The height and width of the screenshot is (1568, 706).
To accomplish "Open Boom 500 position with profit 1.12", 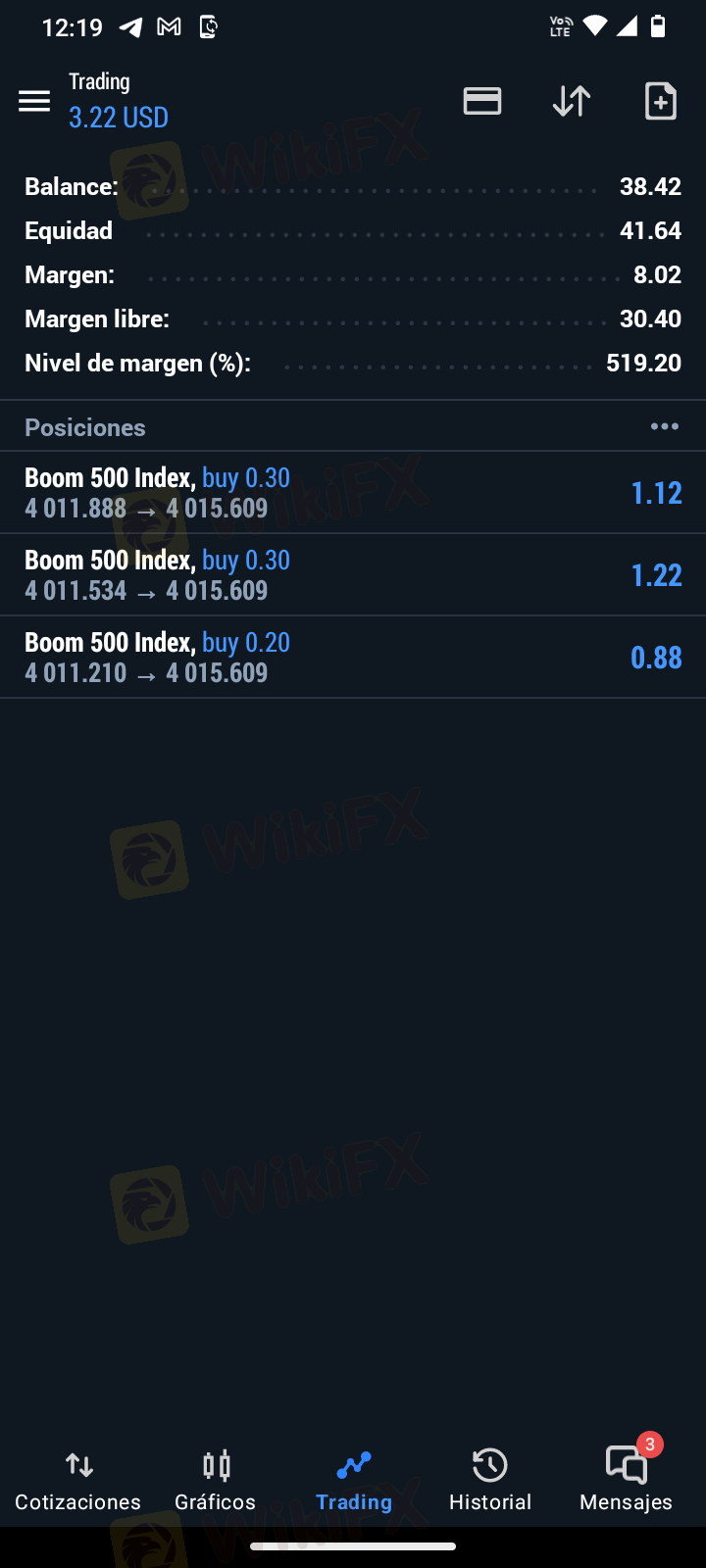I will pyautogui.click(x=353, y=493).
